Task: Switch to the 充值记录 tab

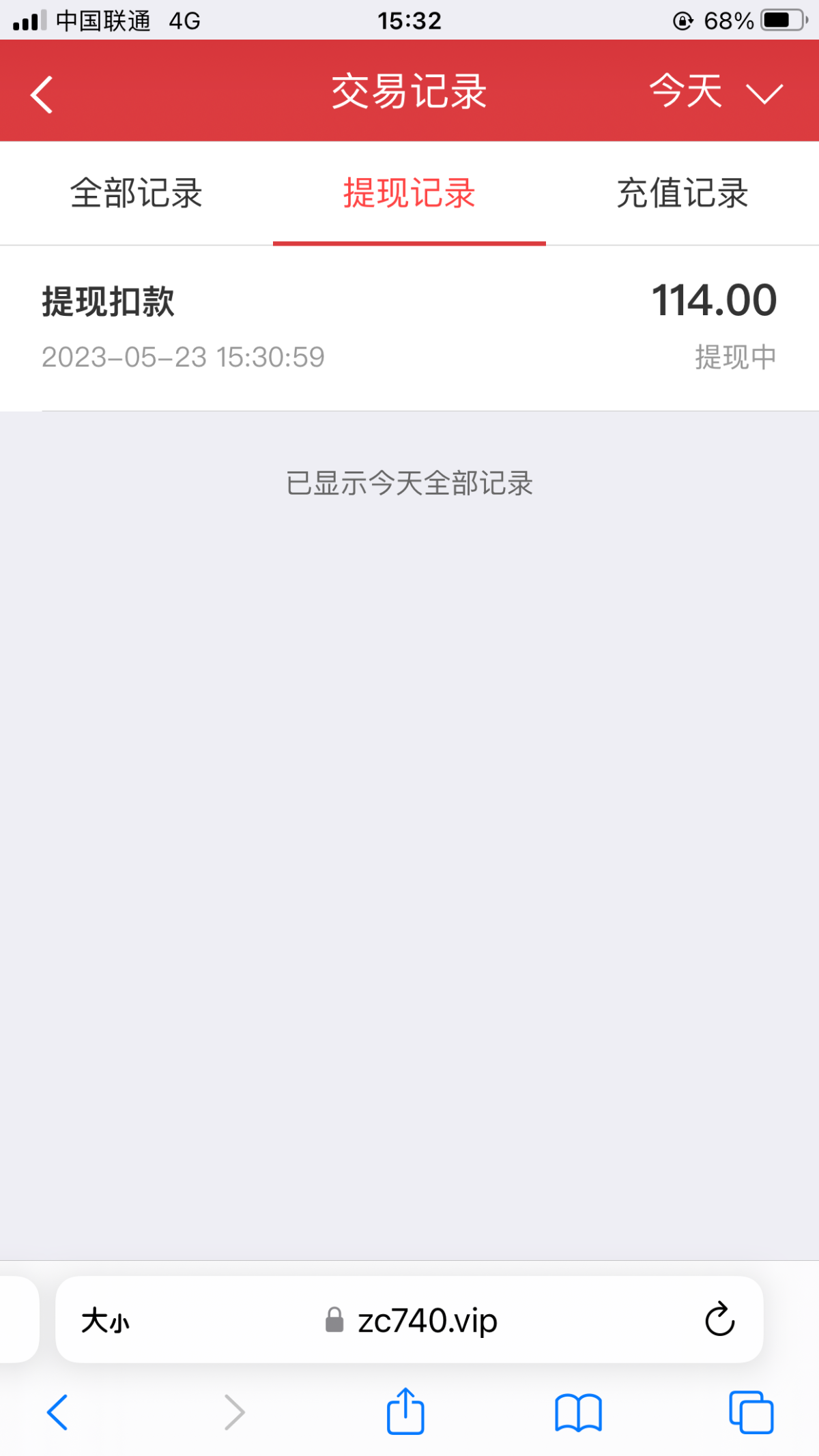Action: pos(682,194)
